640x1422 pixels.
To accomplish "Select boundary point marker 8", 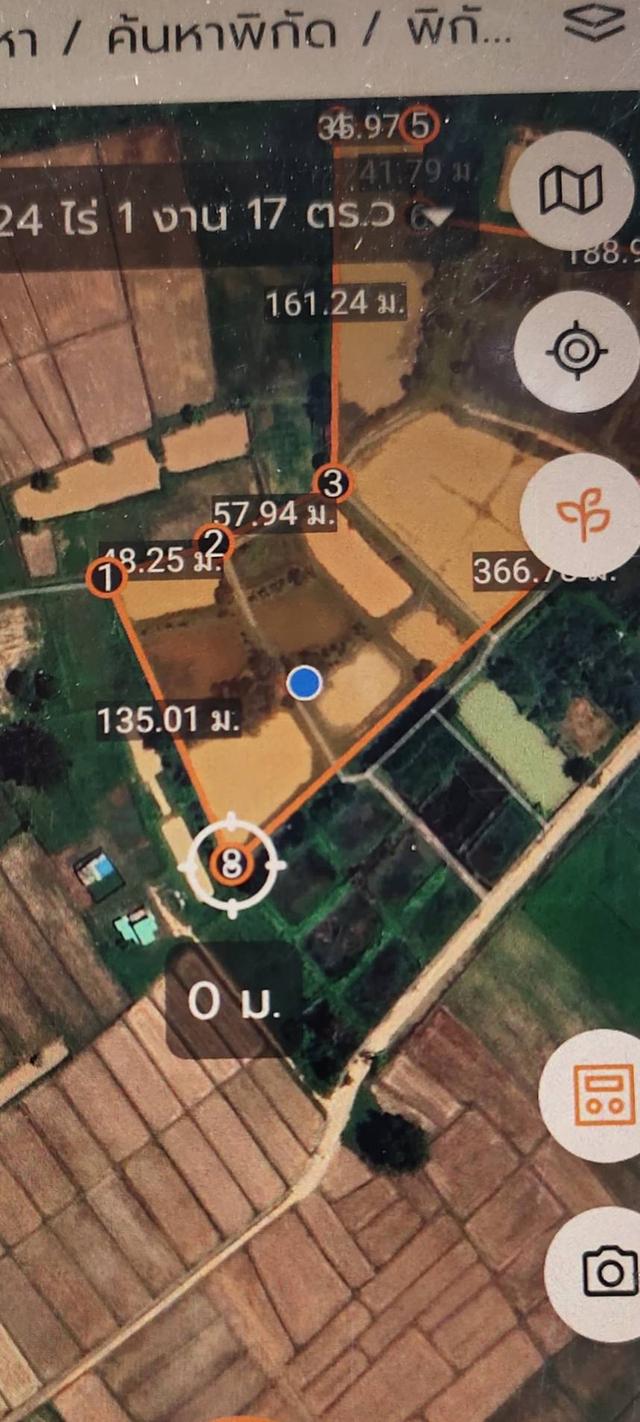I will [232, 865].
